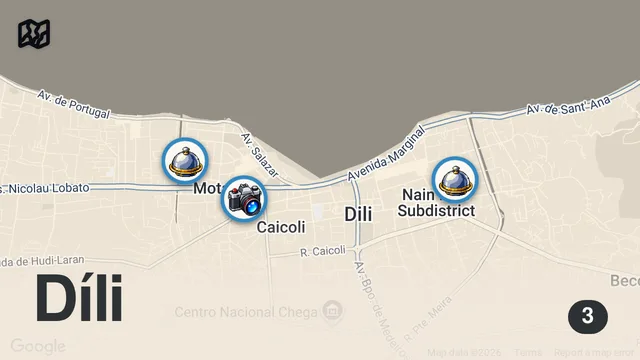The height and width of the screenshot is (360, 640).
Task: Open the cloche marker near Nain Feto Subdistrict
Action: pyautogui.click(x=455, y=180)
